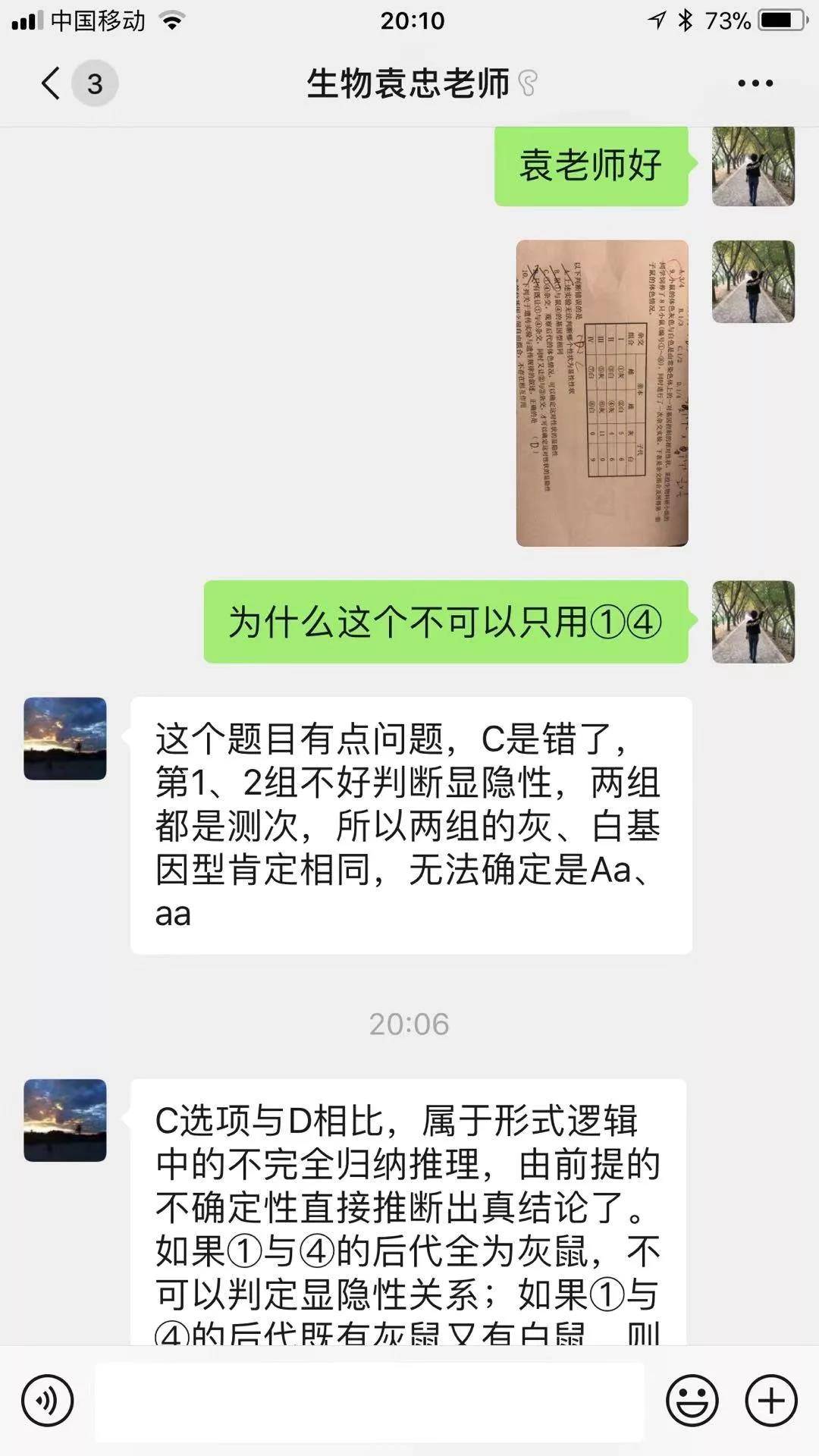This screenshot has height=1456, width=819.
Task: Open my avatar beside "袁老师好" message
Action: [753, 165]
